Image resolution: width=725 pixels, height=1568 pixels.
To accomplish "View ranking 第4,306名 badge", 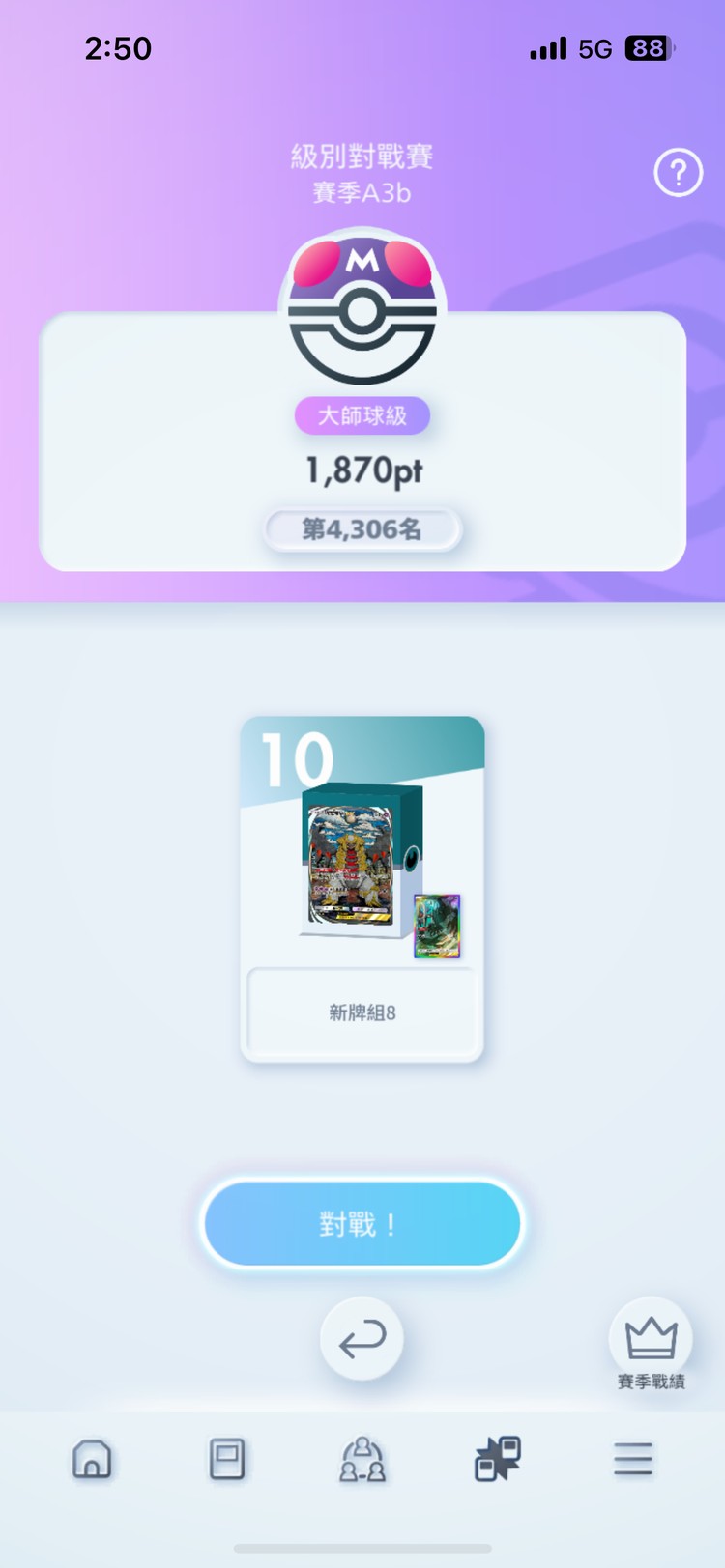I will 362,529.
